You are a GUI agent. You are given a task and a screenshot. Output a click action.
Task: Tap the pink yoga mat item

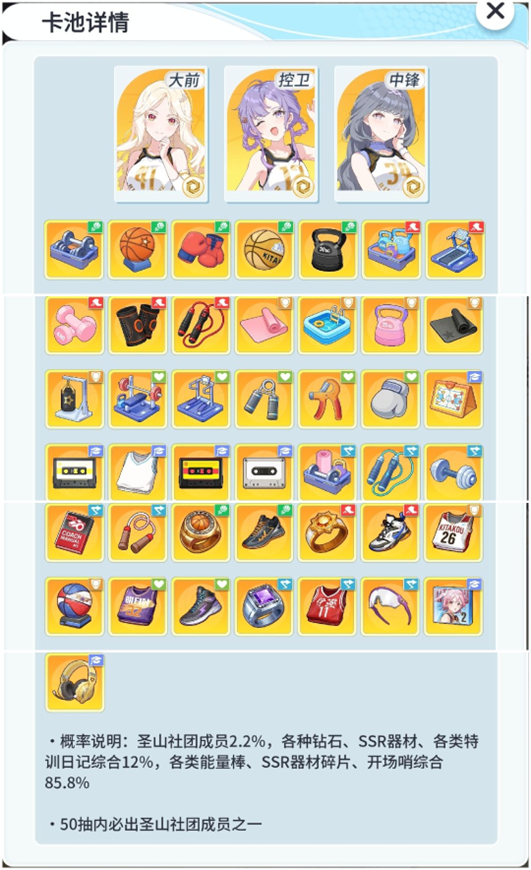click(264, 325)
